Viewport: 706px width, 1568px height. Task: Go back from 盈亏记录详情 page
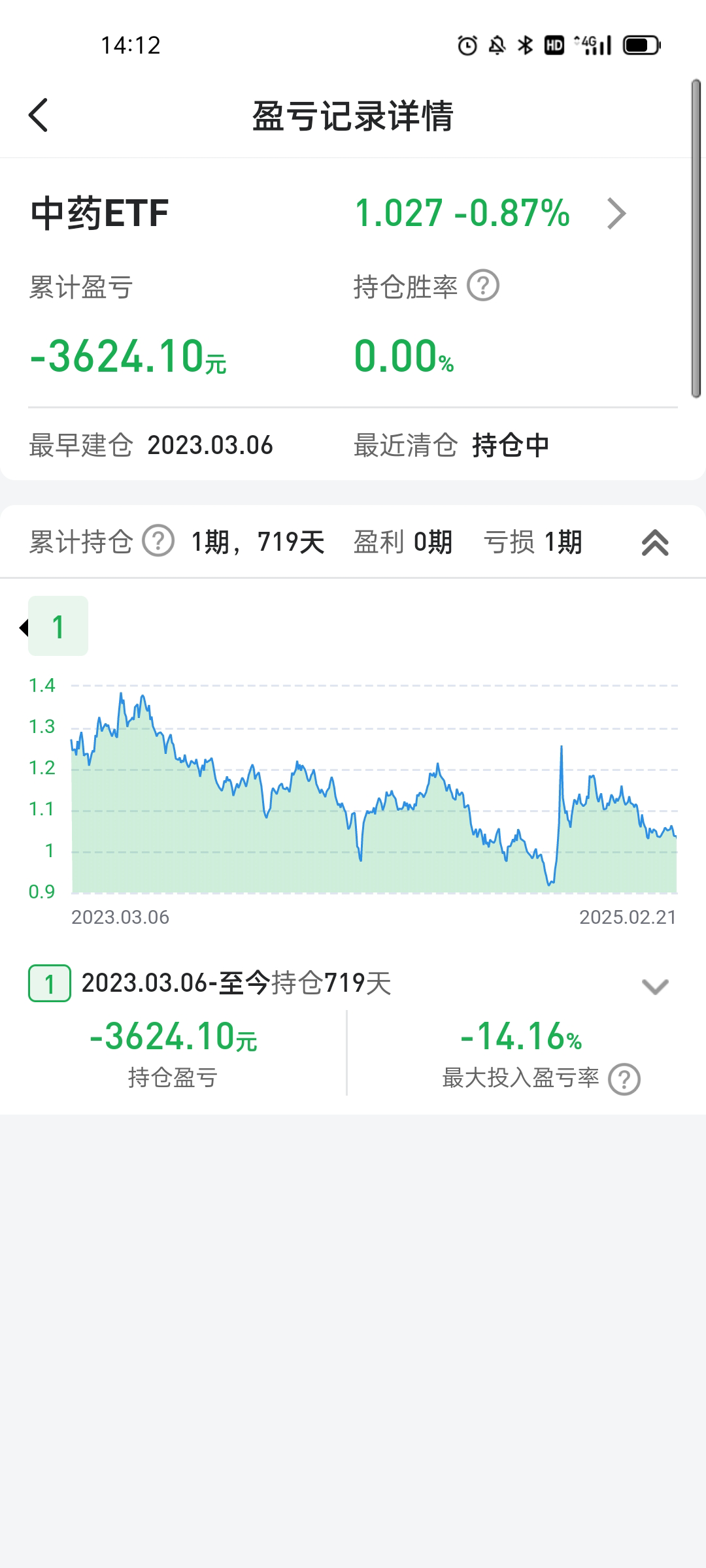39,116
